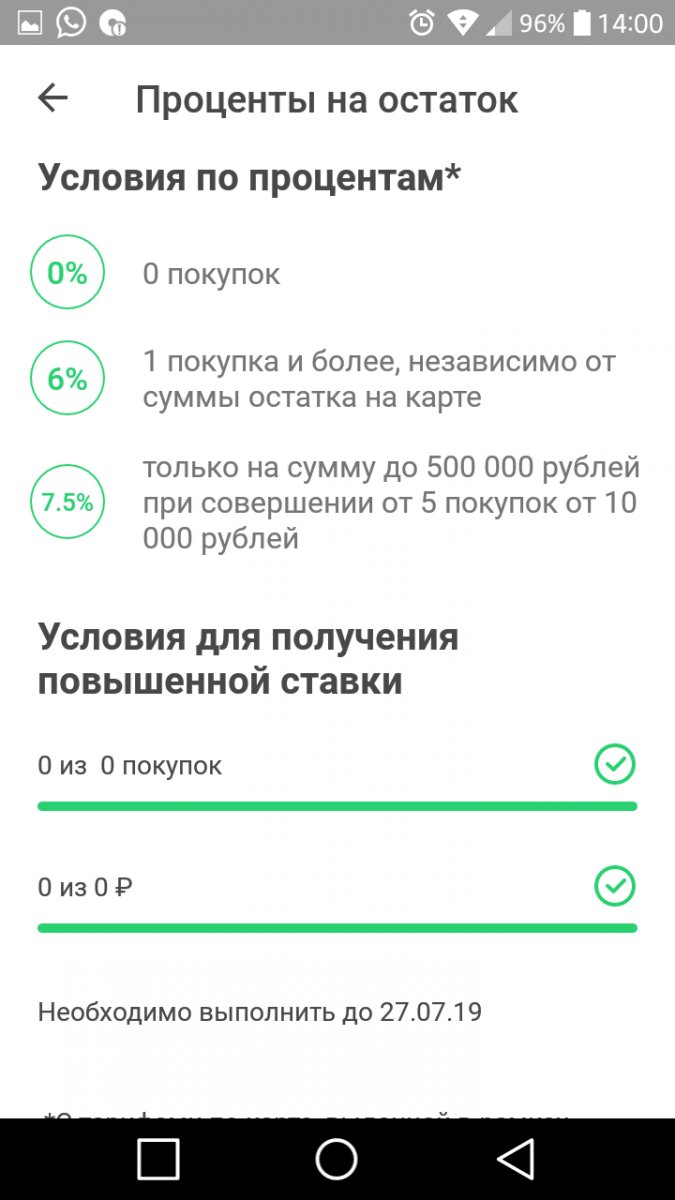Tap the system home button
Image resolution: width=675 pixels, height=1200 pixels.
[x=337, y=1159]
